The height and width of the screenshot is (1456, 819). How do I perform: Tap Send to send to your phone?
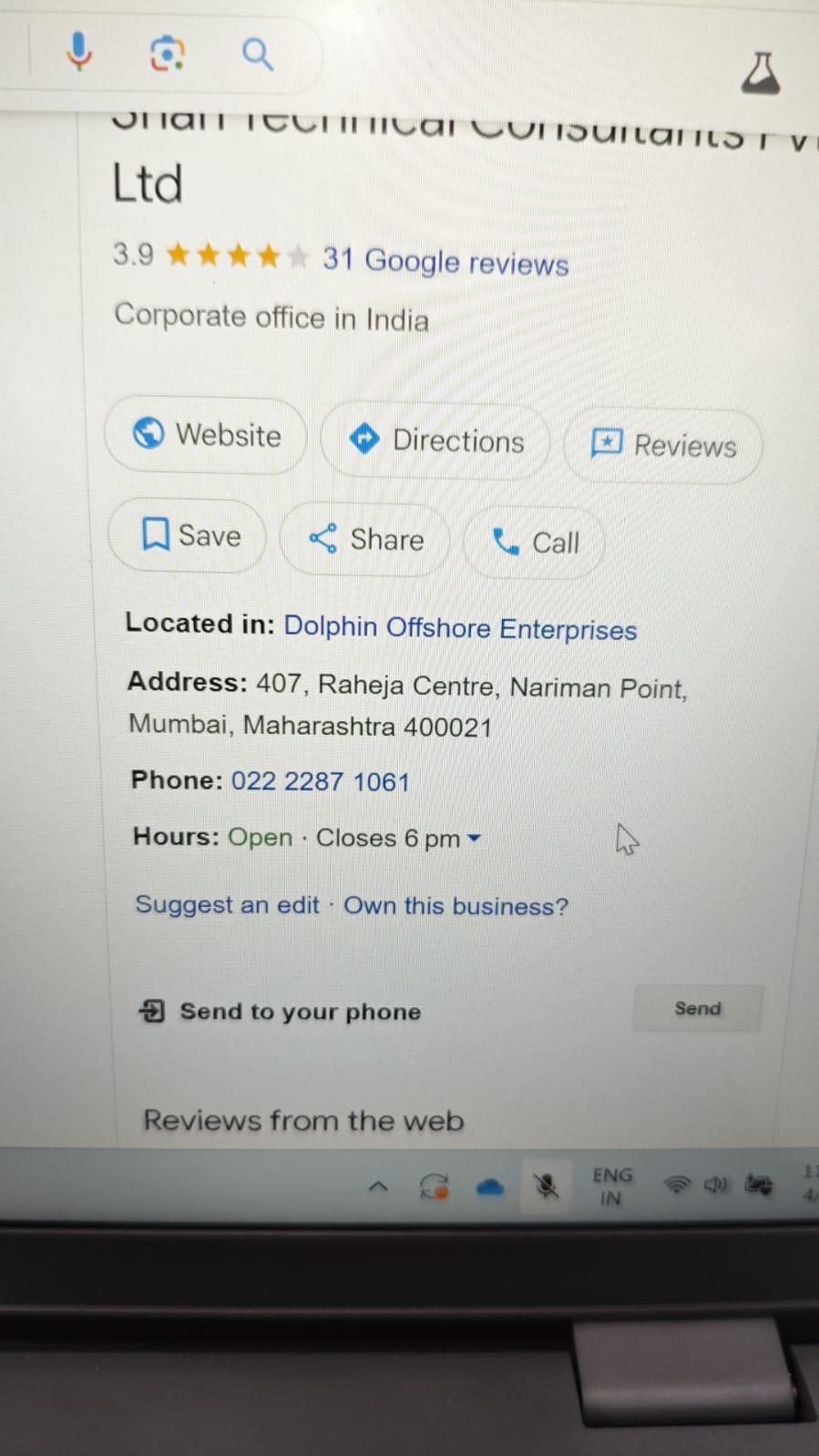(697, 1008)
